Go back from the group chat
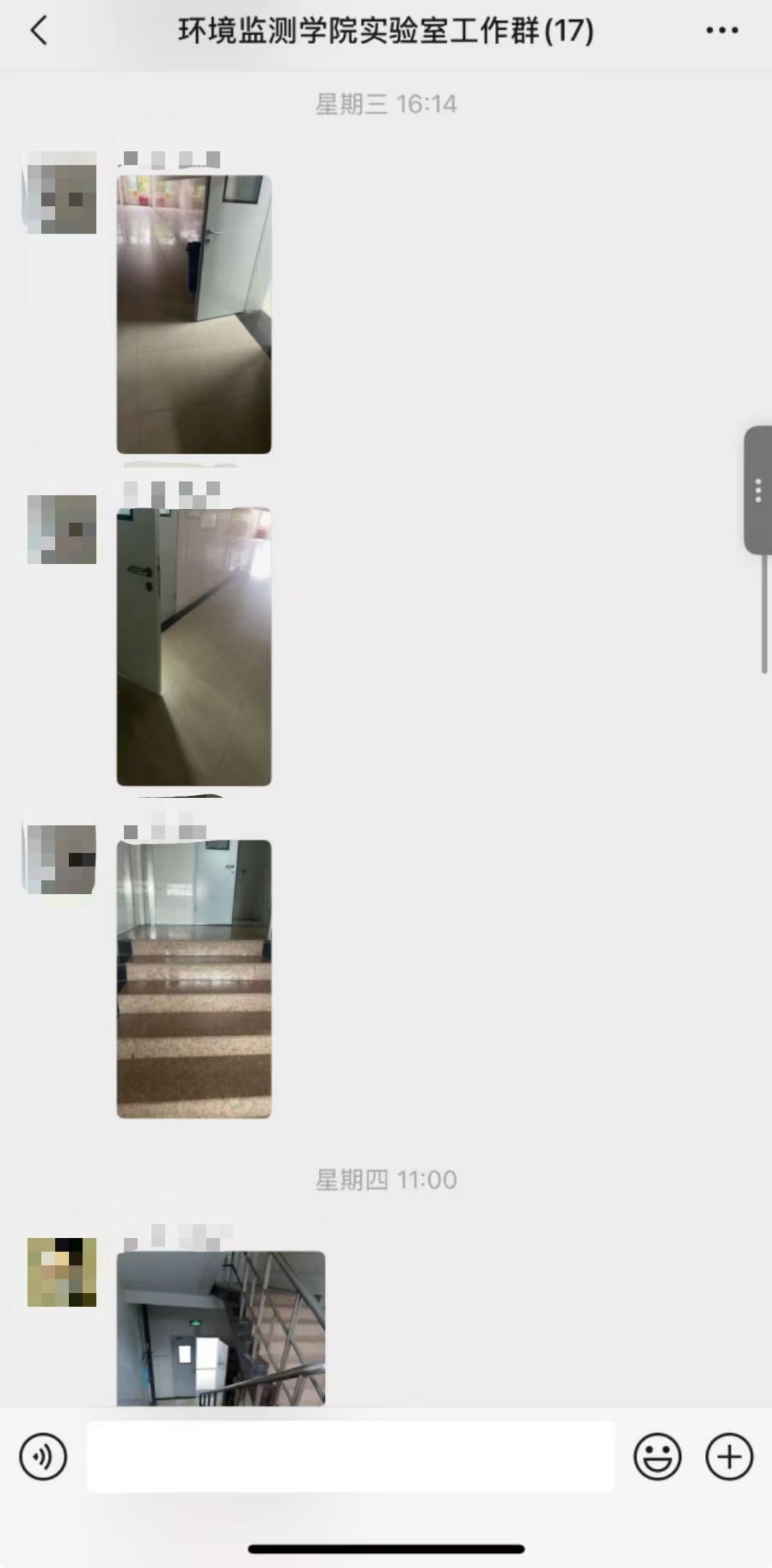772x1568 pixels. [39, 30]
